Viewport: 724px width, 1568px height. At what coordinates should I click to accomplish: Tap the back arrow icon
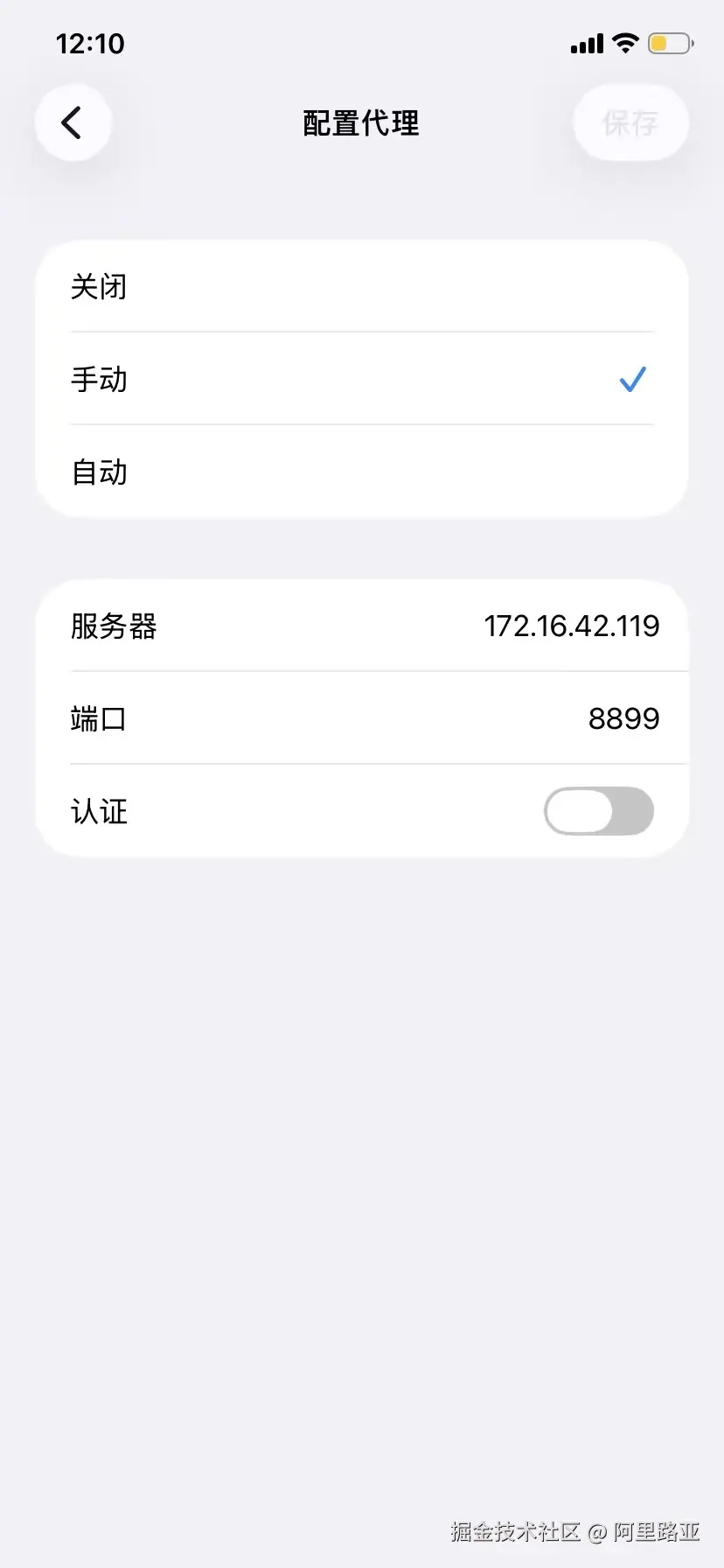tap(73, 122)
